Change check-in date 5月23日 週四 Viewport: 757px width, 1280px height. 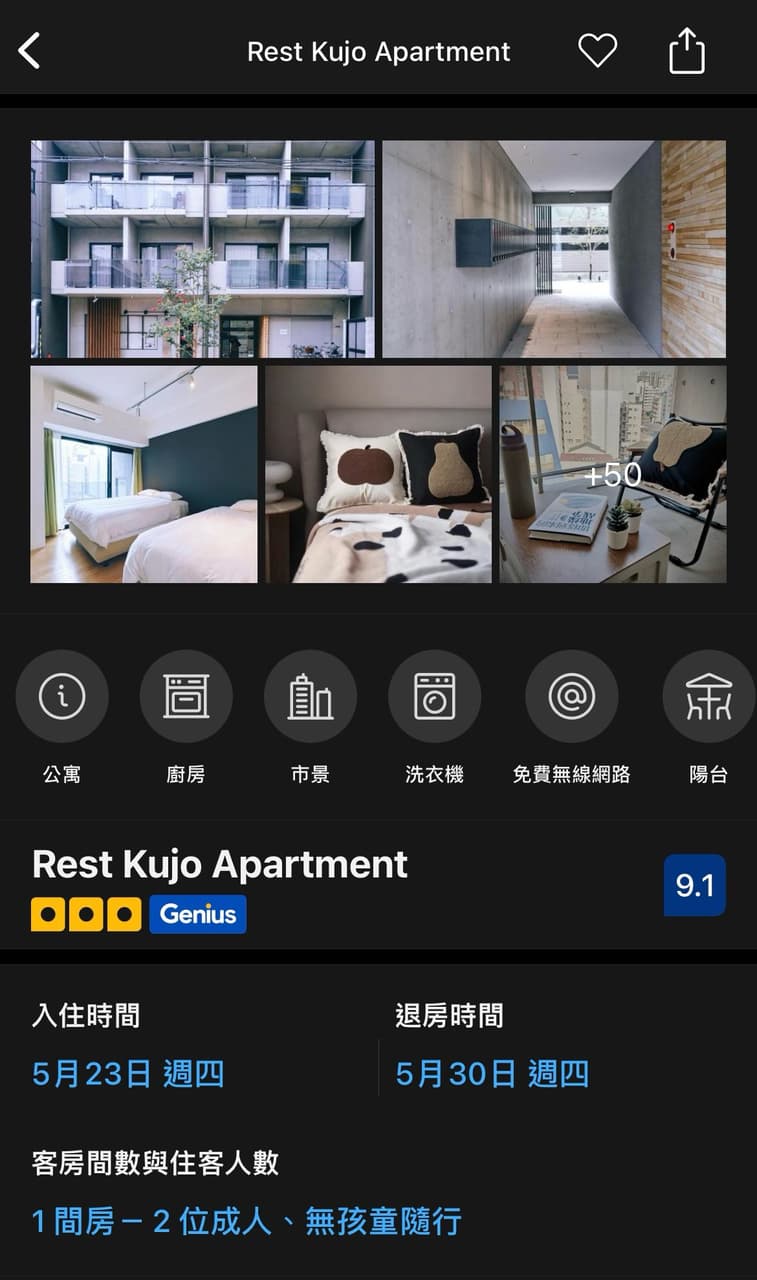(x=128, y=1074)
